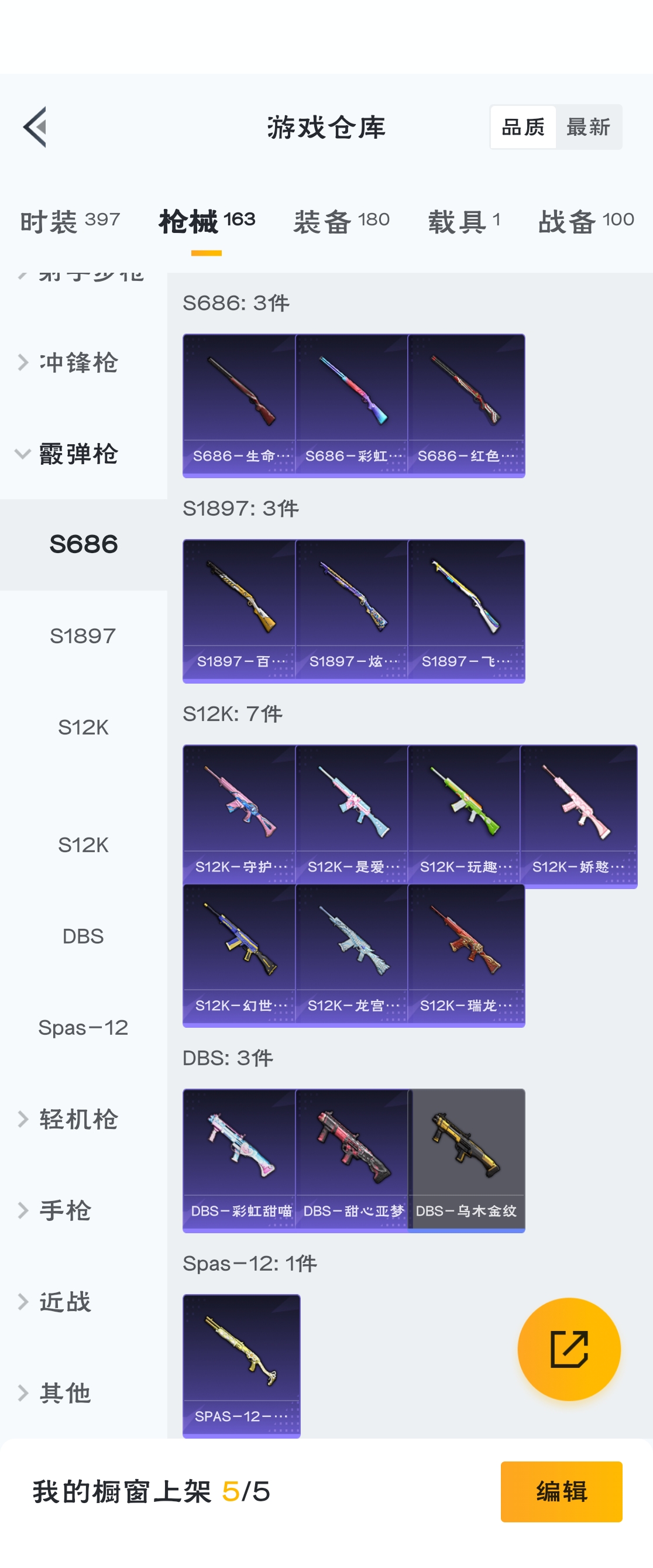
Task: Open DBS-彩虹甜喵 skin
Action: (x=240, y=1159)
